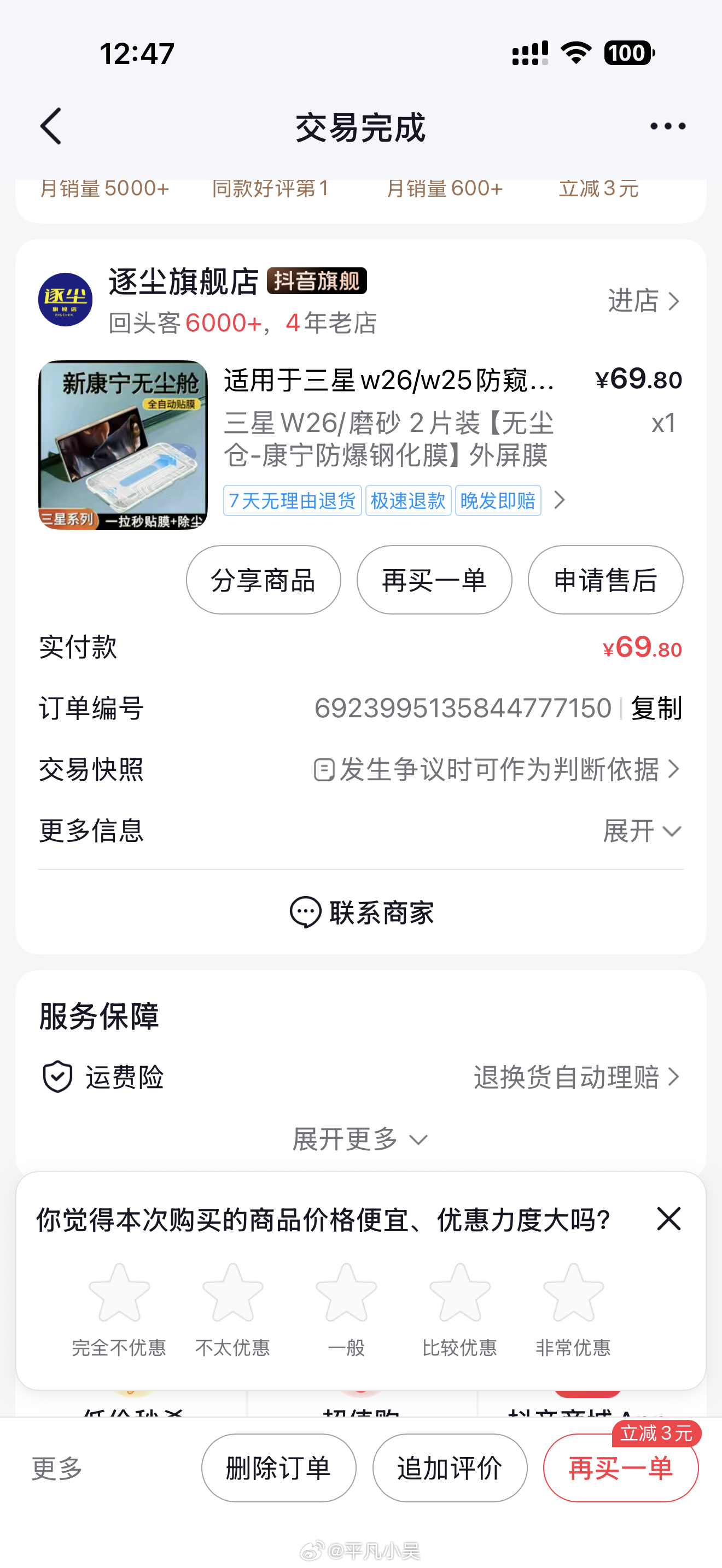
Task: Dismiss the price survey with the X
Action: click(x=668, y=1219)
